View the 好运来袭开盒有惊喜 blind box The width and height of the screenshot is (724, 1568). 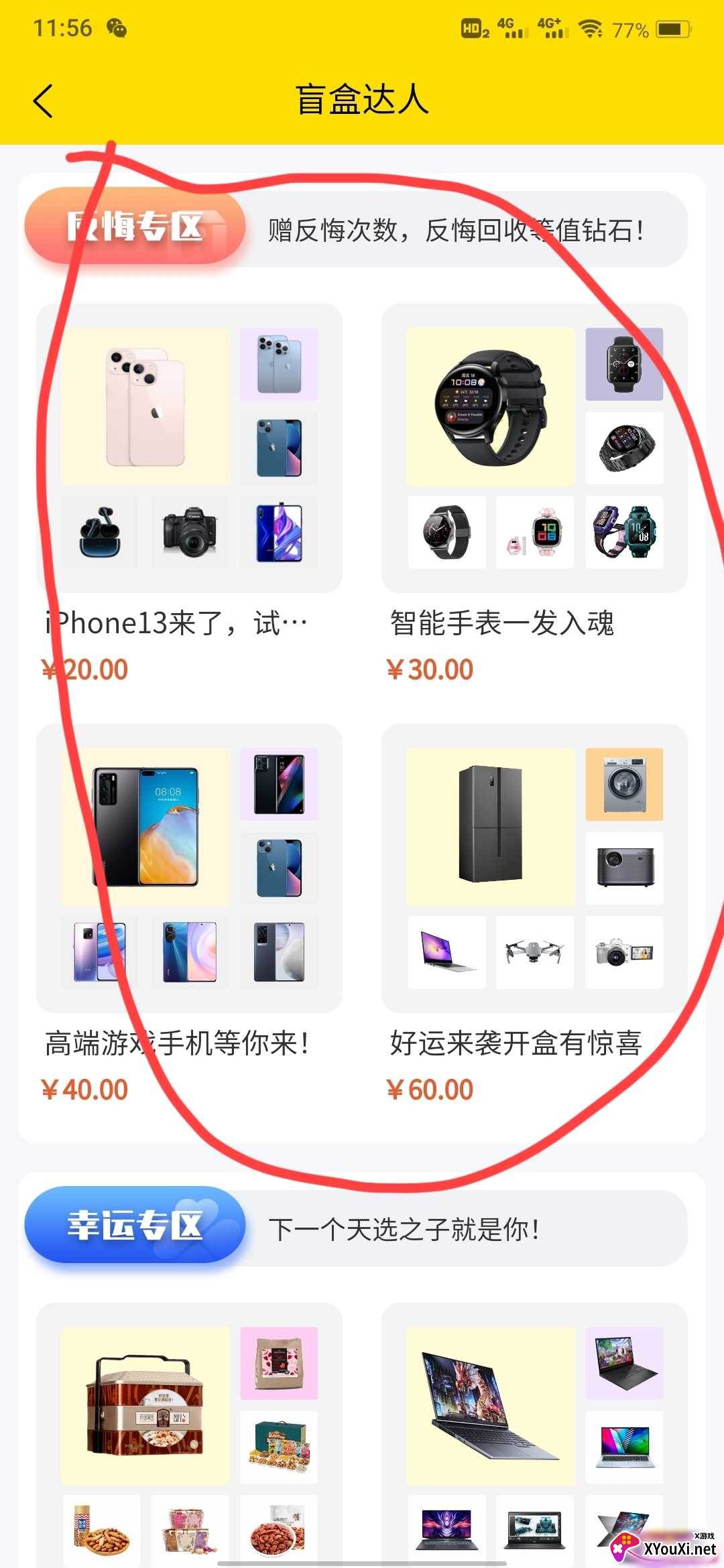click(534, 868)
